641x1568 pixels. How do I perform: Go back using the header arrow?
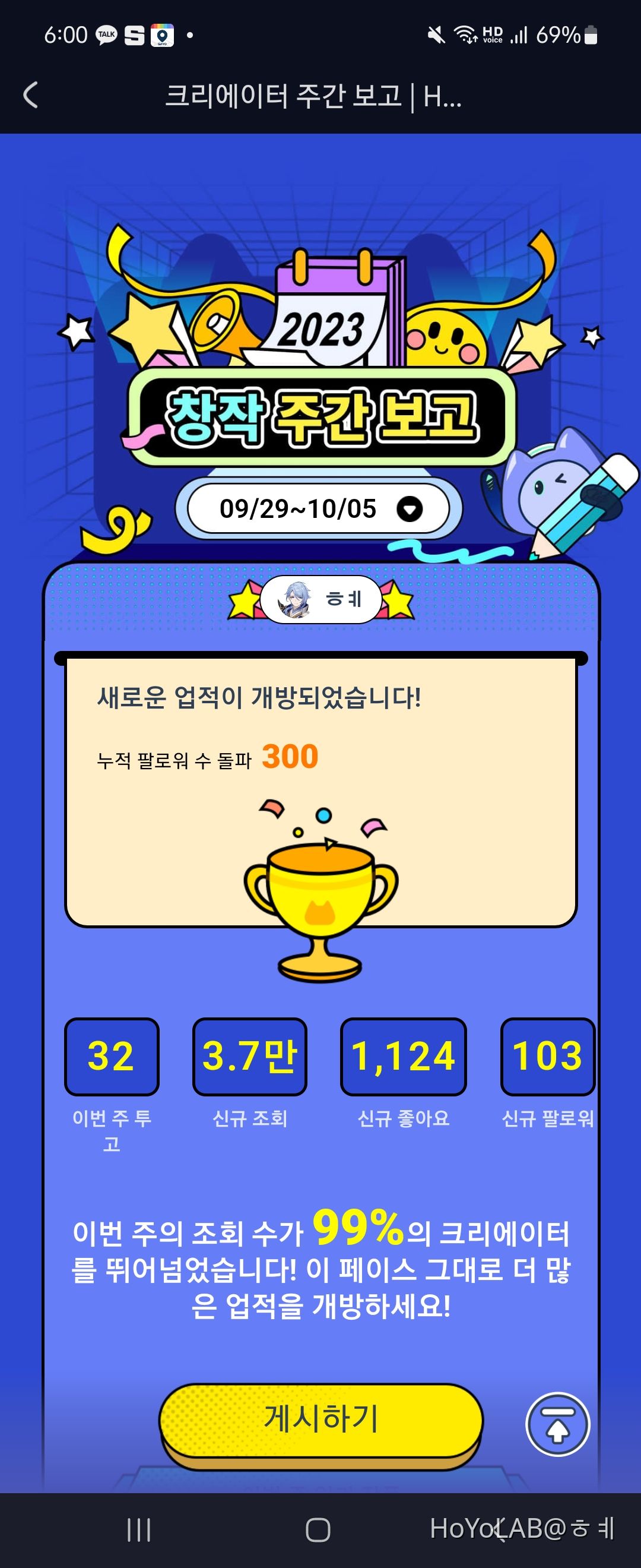point(30,96)
